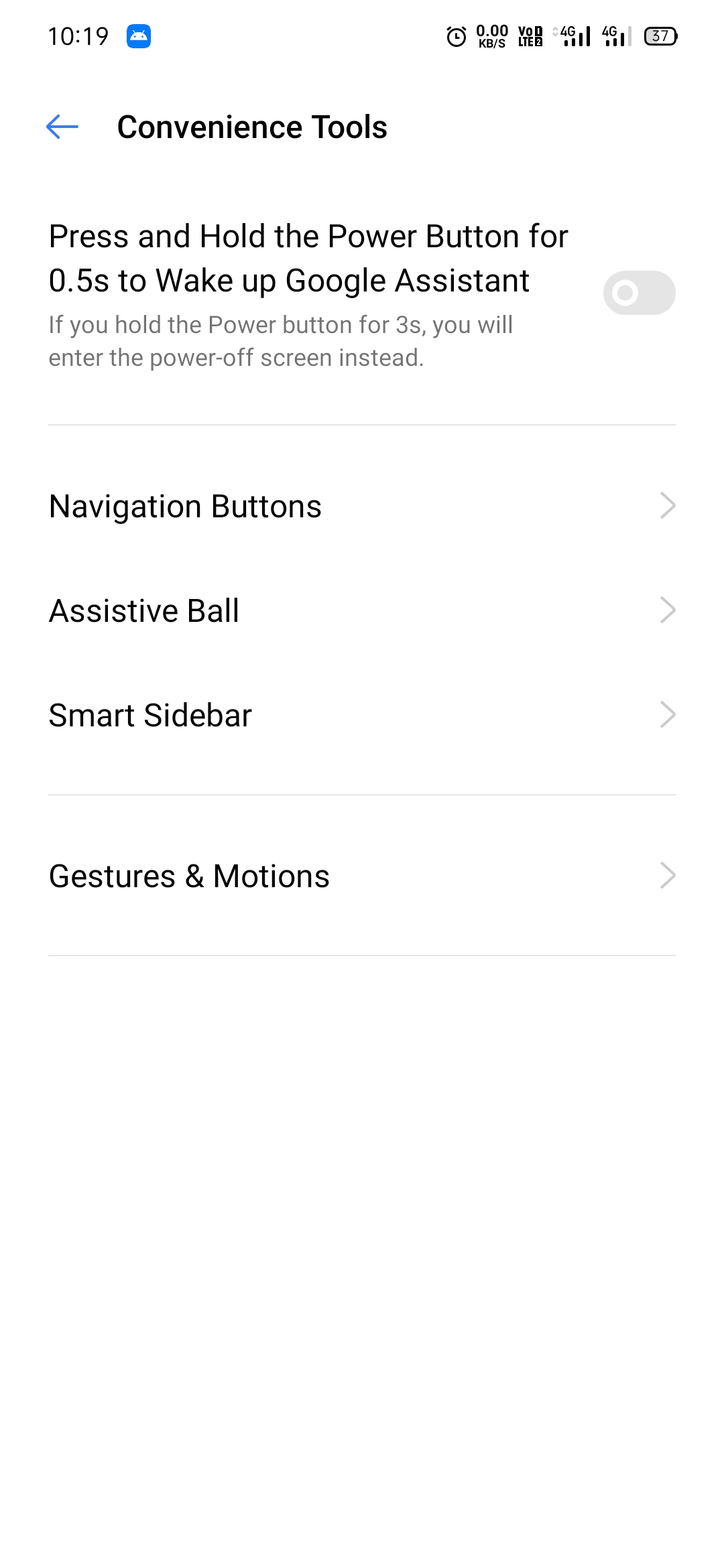The width and height of the screenshot is (724, 1568).
Task: Open Navigation Buttons settings
Action: click(362, 506)
